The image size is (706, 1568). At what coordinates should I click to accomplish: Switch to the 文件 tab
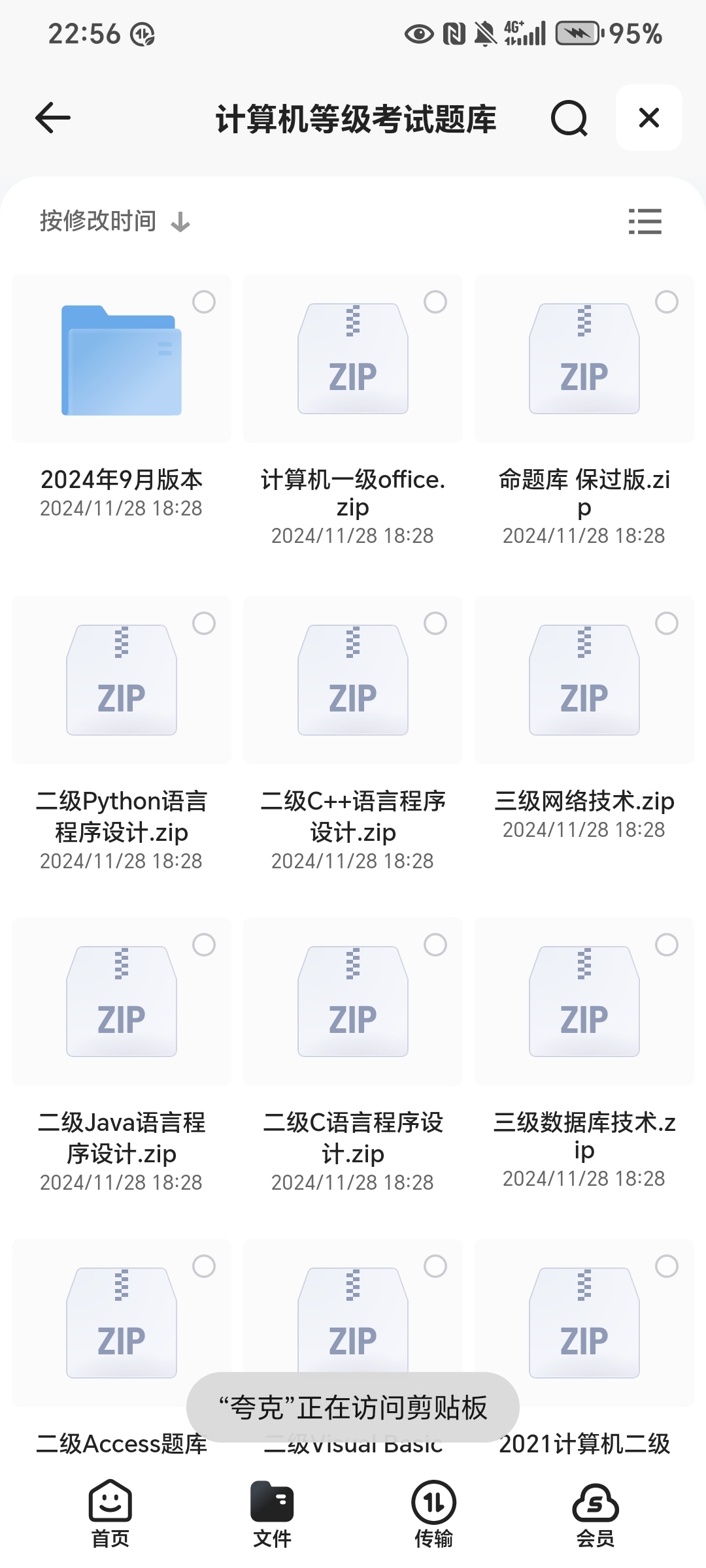tap(272, 1514)
